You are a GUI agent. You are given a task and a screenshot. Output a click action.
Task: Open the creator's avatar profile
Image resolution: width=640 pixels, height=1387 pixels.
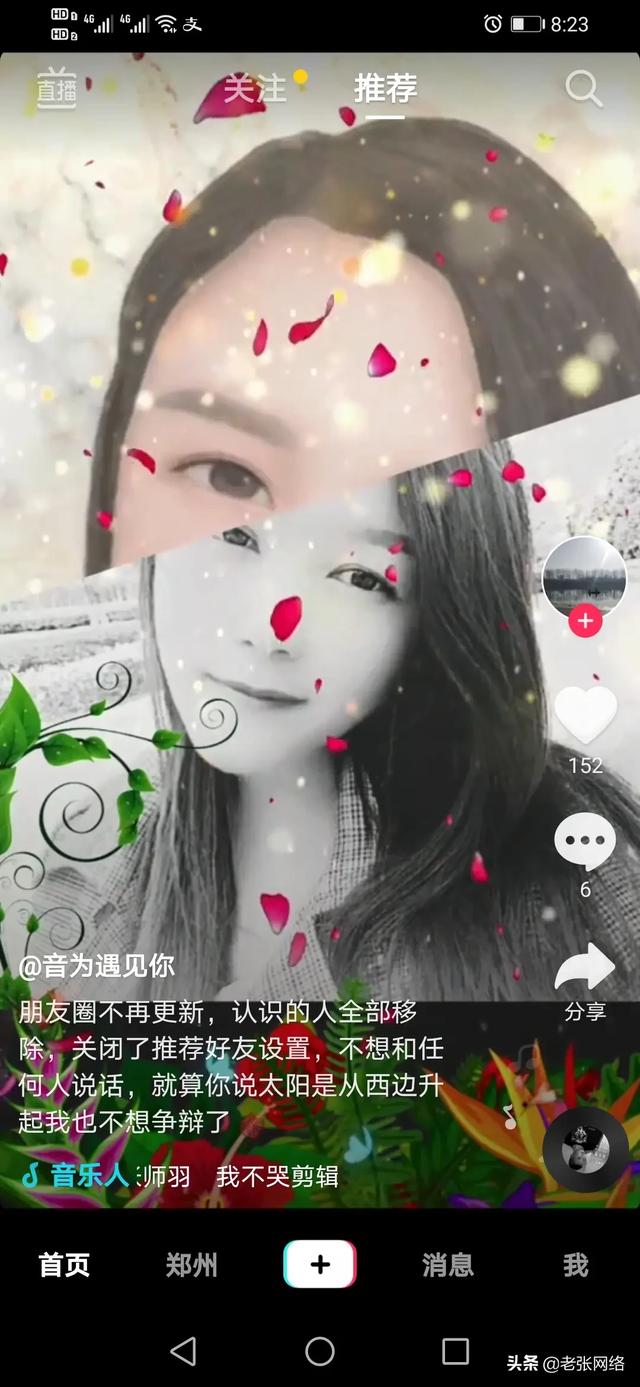coord(584,578)
